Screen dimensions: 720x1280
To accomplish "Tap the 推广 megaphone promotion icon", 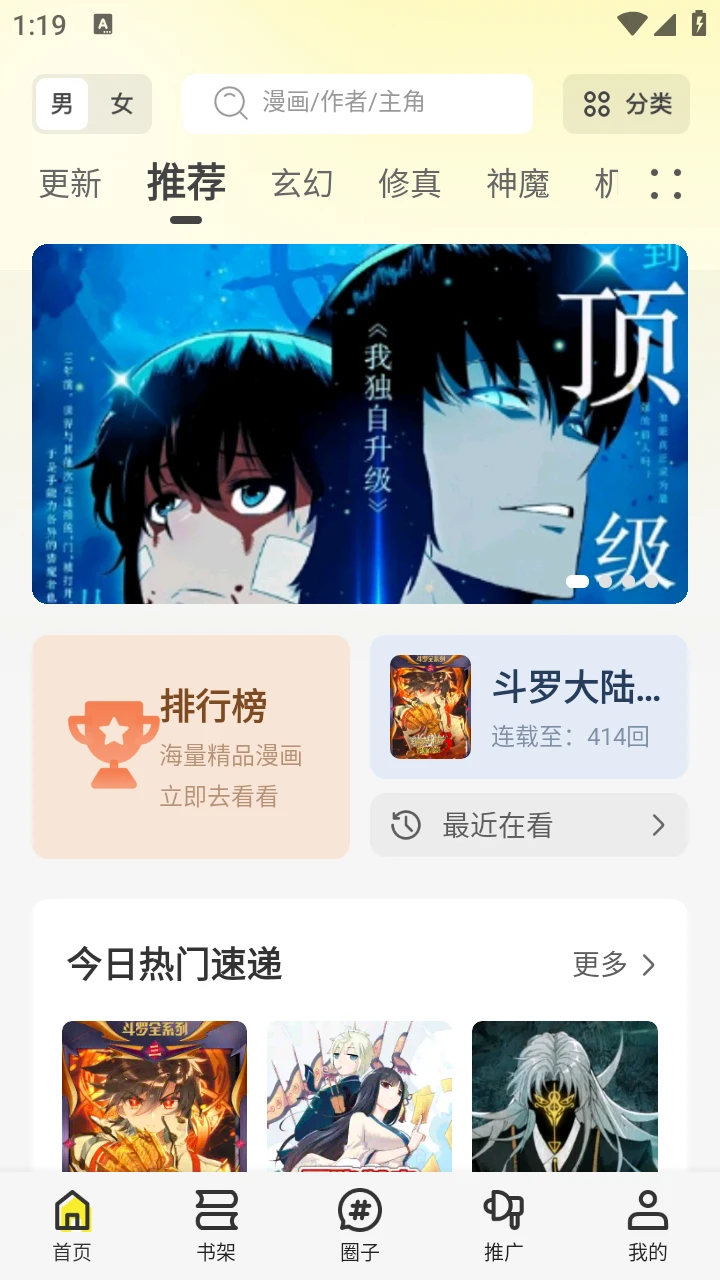I will 503,1210.
